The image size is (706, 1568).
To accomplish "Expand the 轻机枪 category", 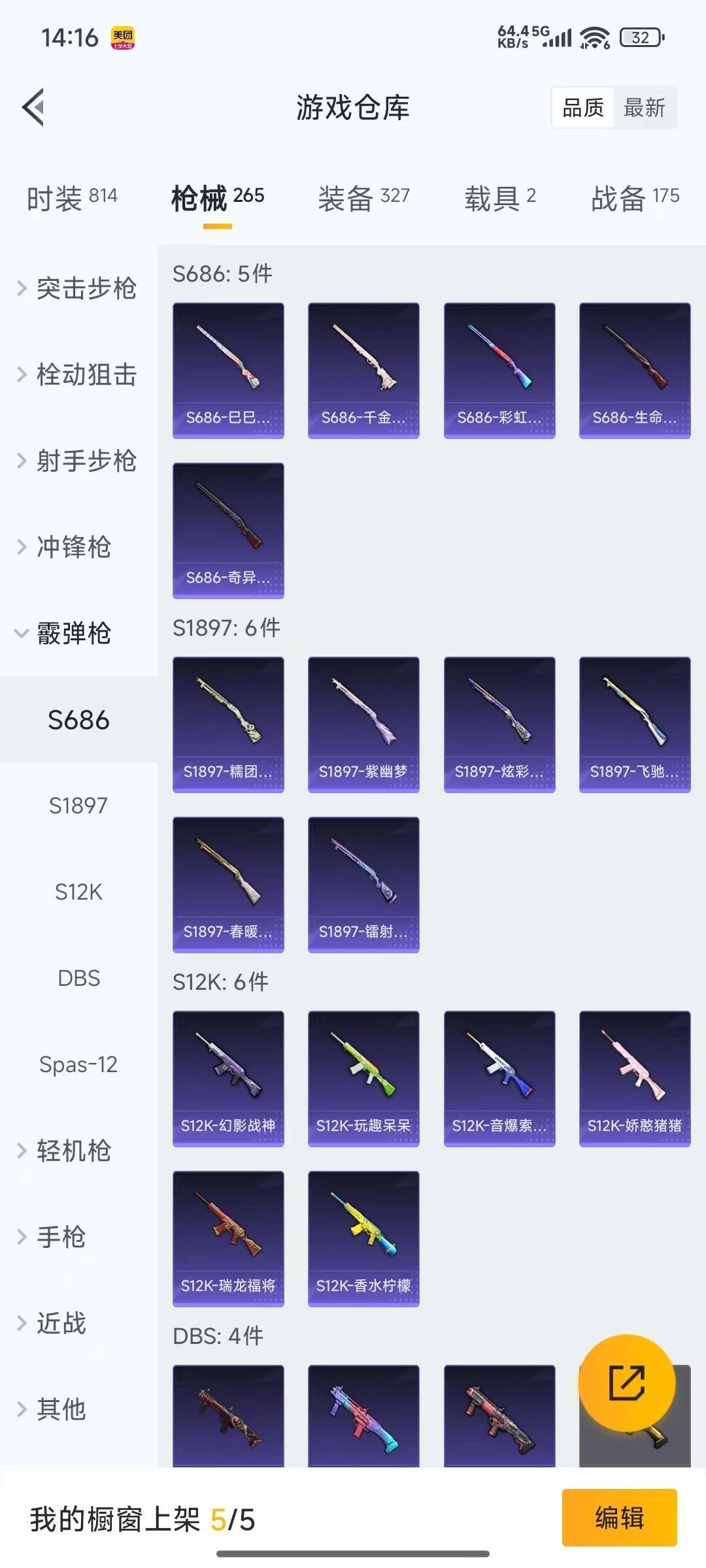I will point(65,1151).
